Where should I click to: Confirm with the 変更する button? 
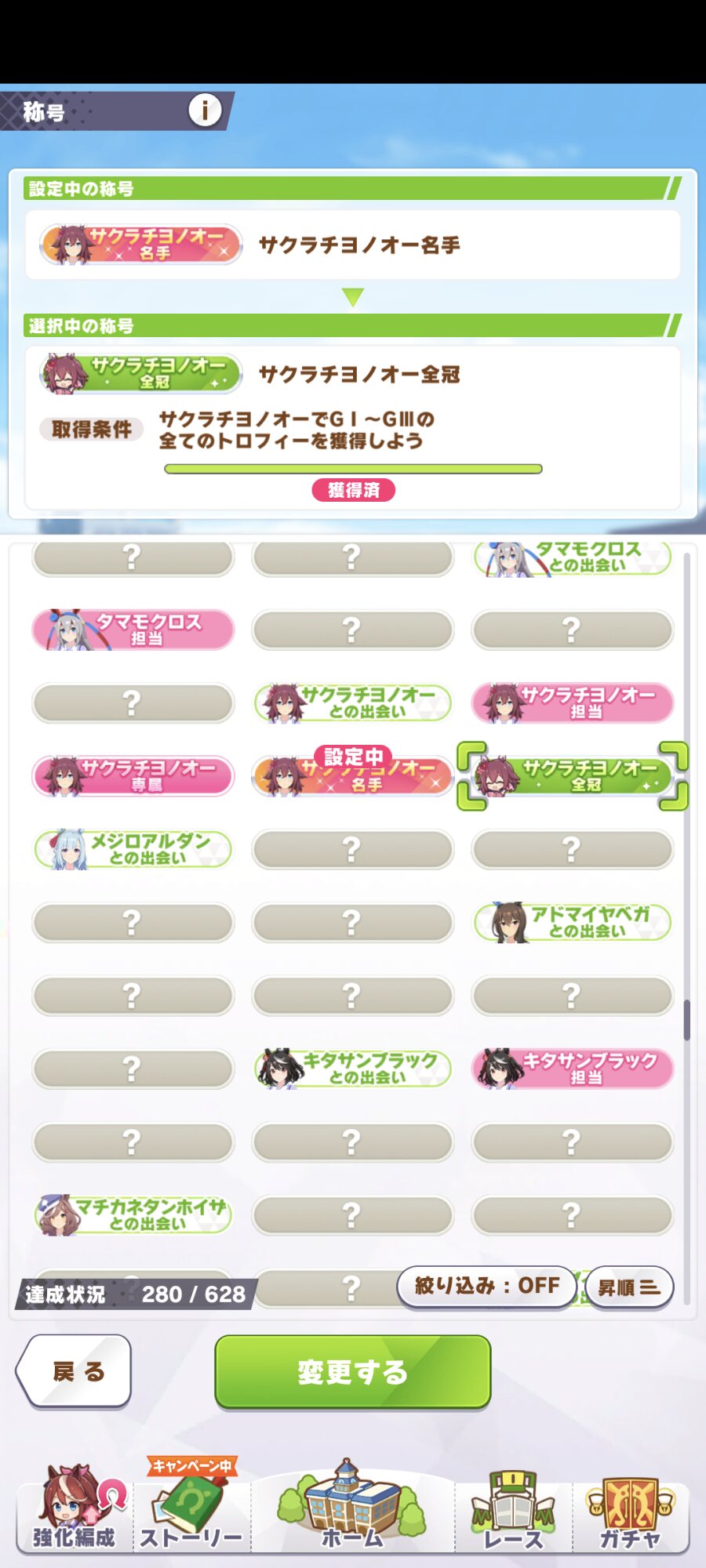pyautogui.click(x=353, y=1372)
